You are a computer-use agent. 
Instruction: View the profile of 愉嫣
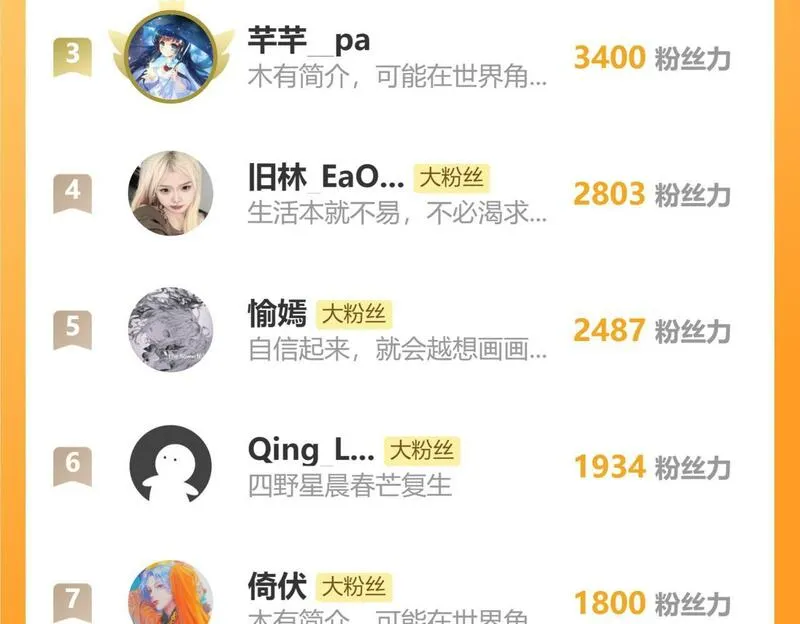pyautogui.click(x=278, y=314)
